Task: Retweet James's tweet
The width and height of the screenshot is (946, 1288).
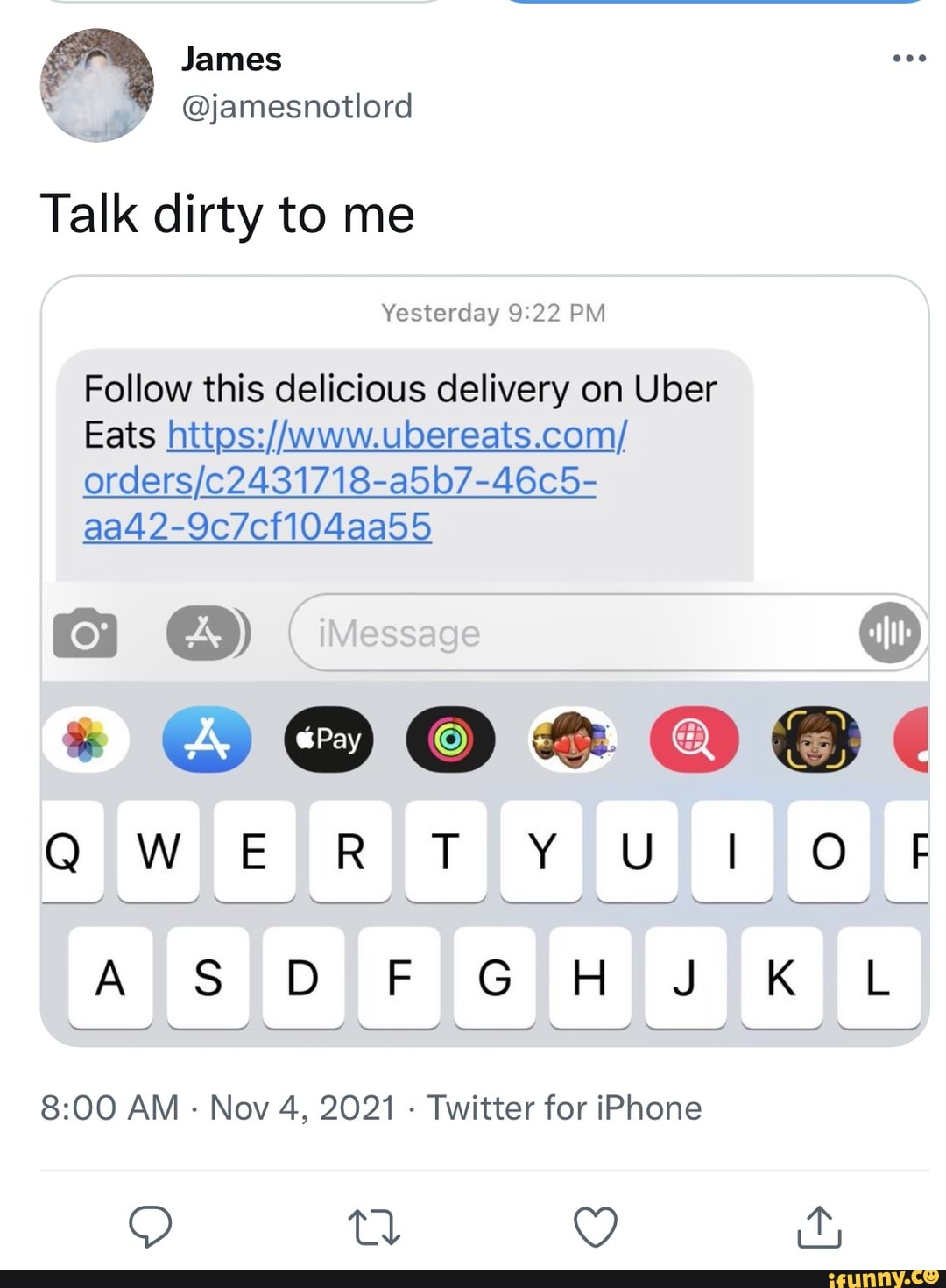Action: tap(374, 1226)
